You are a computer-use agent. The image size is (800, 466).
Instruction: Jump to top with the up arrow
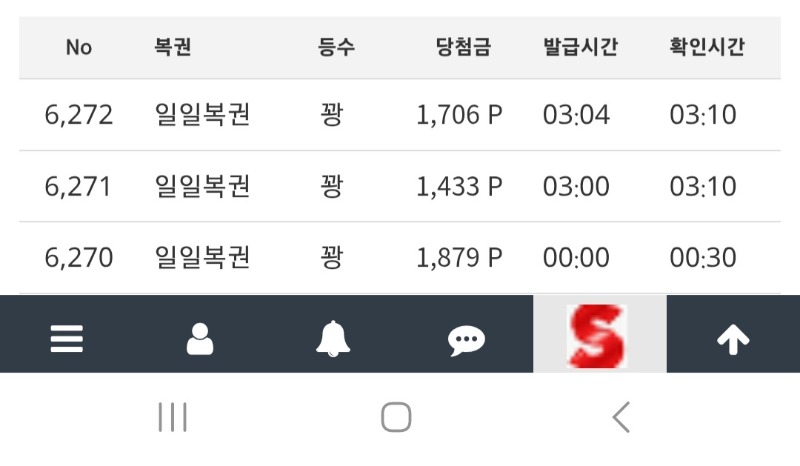click(733, 341)
